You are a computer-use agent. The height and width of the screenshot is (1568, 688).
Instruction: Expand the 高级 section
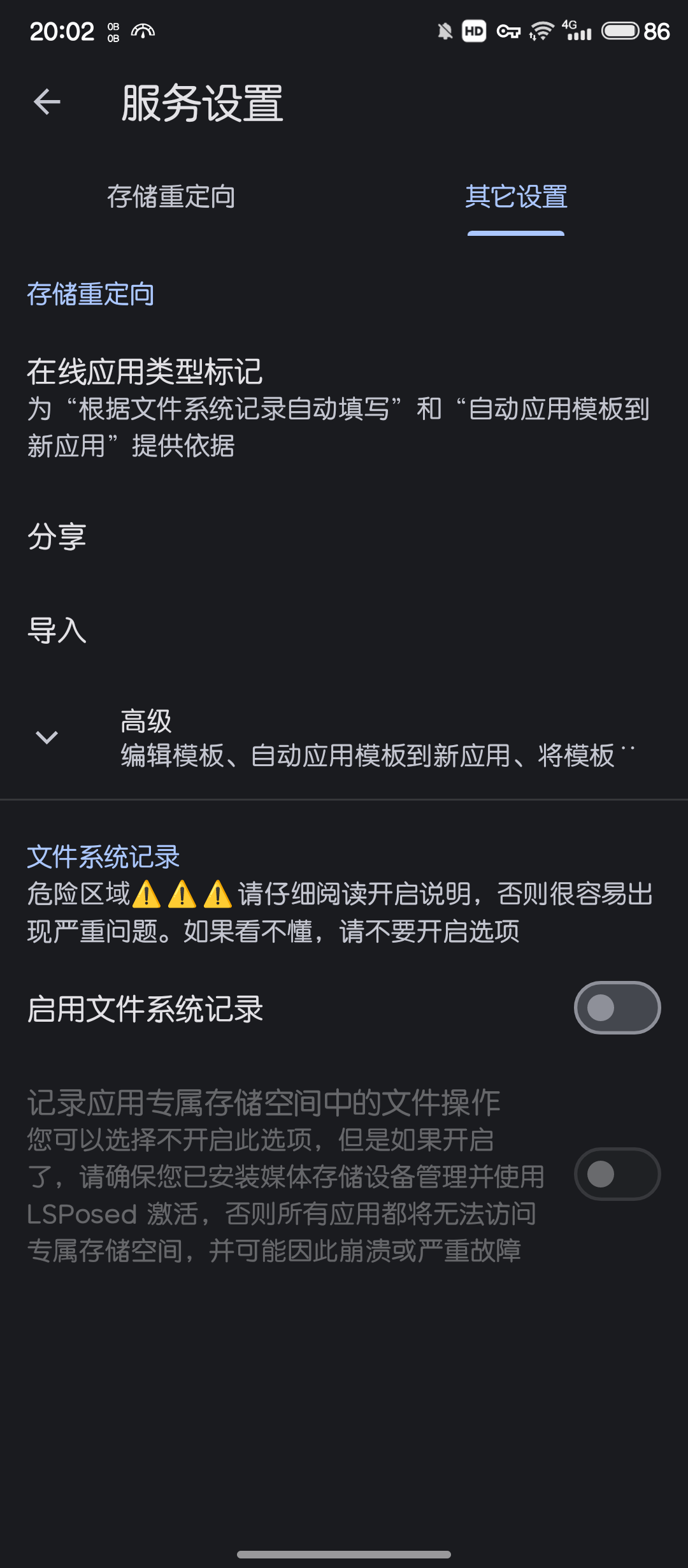point(344,737)
